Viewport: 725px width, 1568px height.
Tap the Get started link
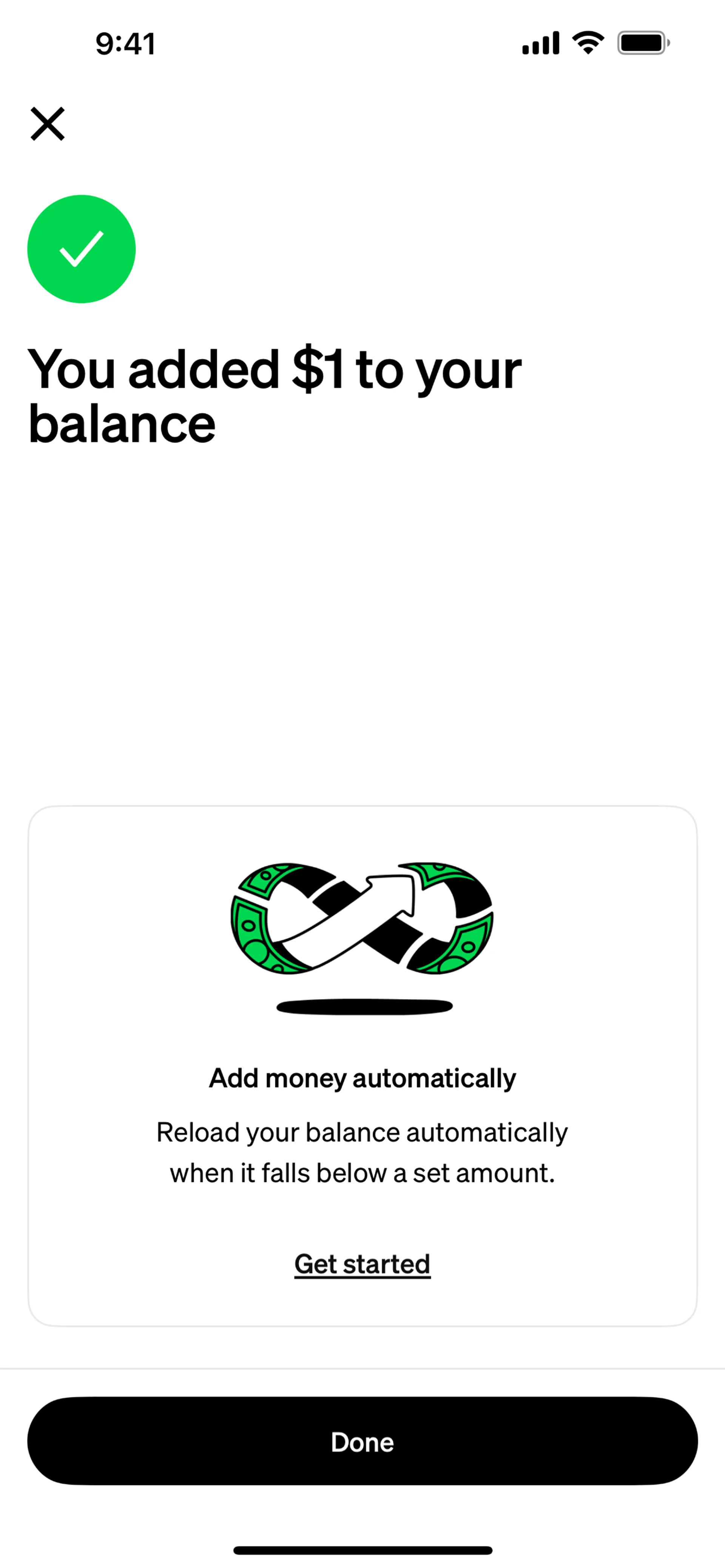point(362,1264)
